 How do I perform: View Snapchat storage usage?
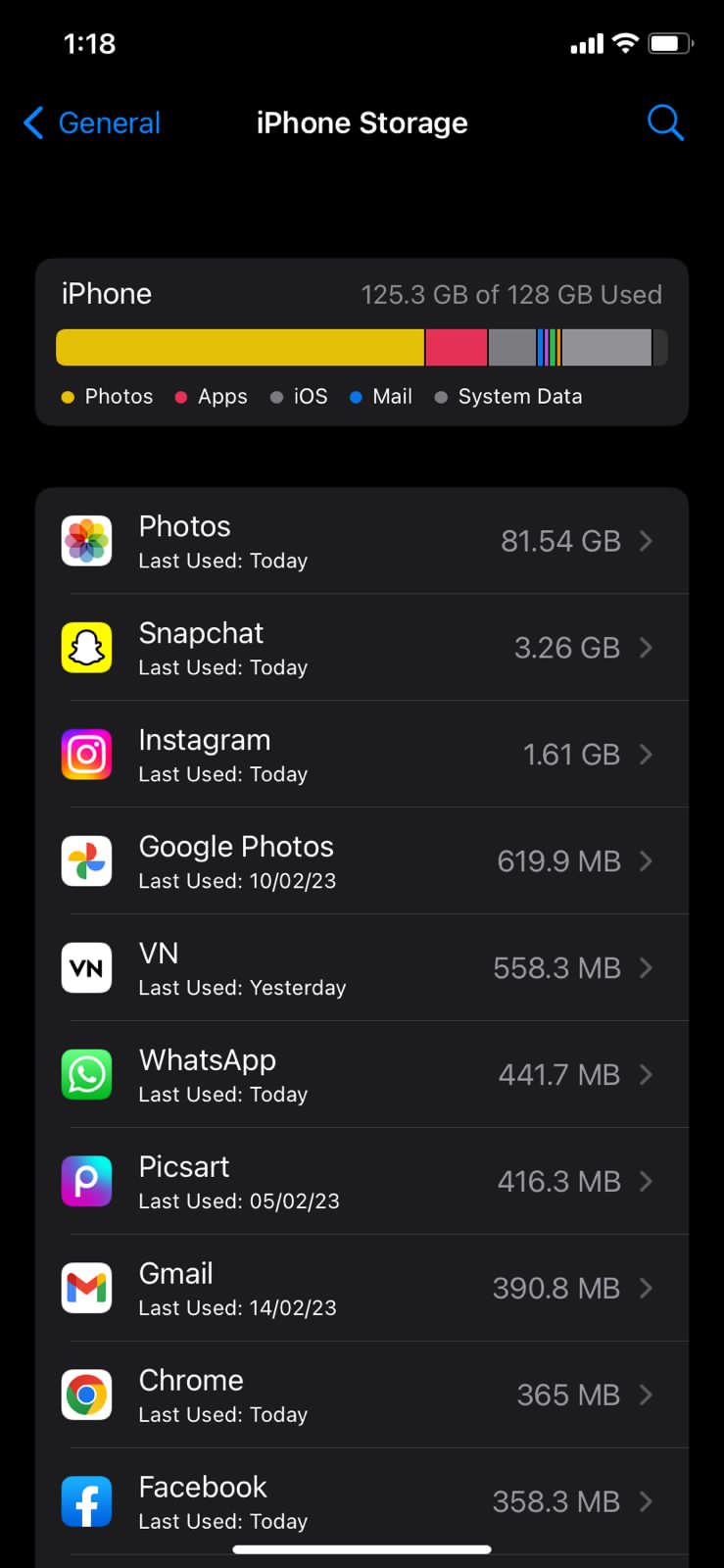coord(362,648)
